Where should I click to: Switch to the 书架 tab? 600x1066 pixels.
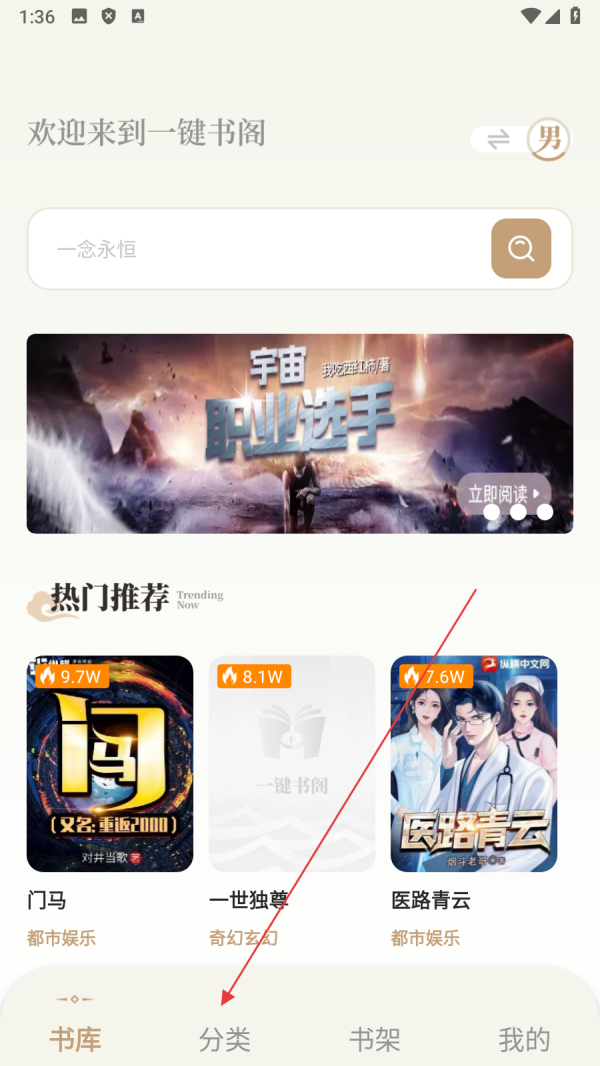(375, 1038)
